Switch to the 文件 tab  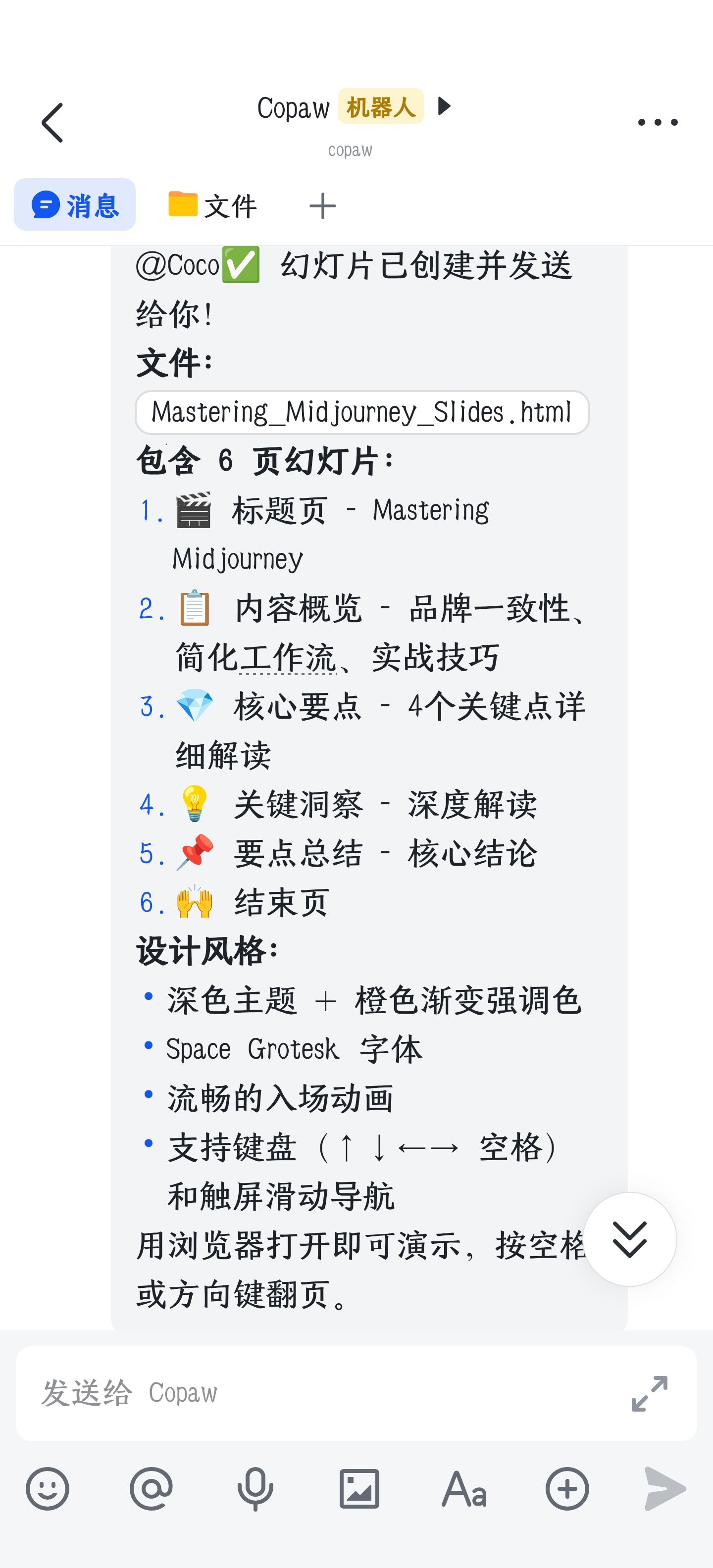(x=212, y=205)
